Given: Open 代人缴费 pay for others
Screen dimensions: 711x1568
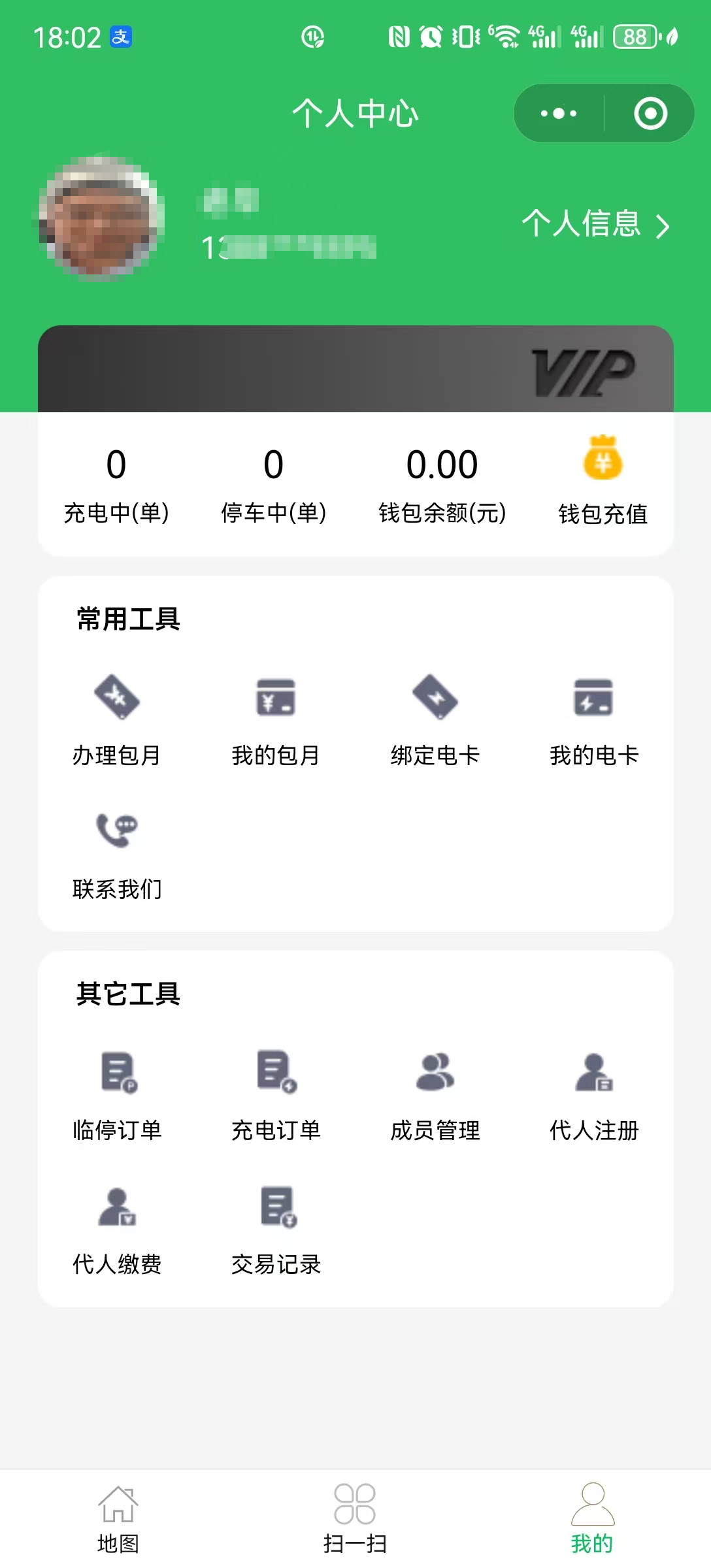Looking at the screenshot, I should tap(117, 1230).
